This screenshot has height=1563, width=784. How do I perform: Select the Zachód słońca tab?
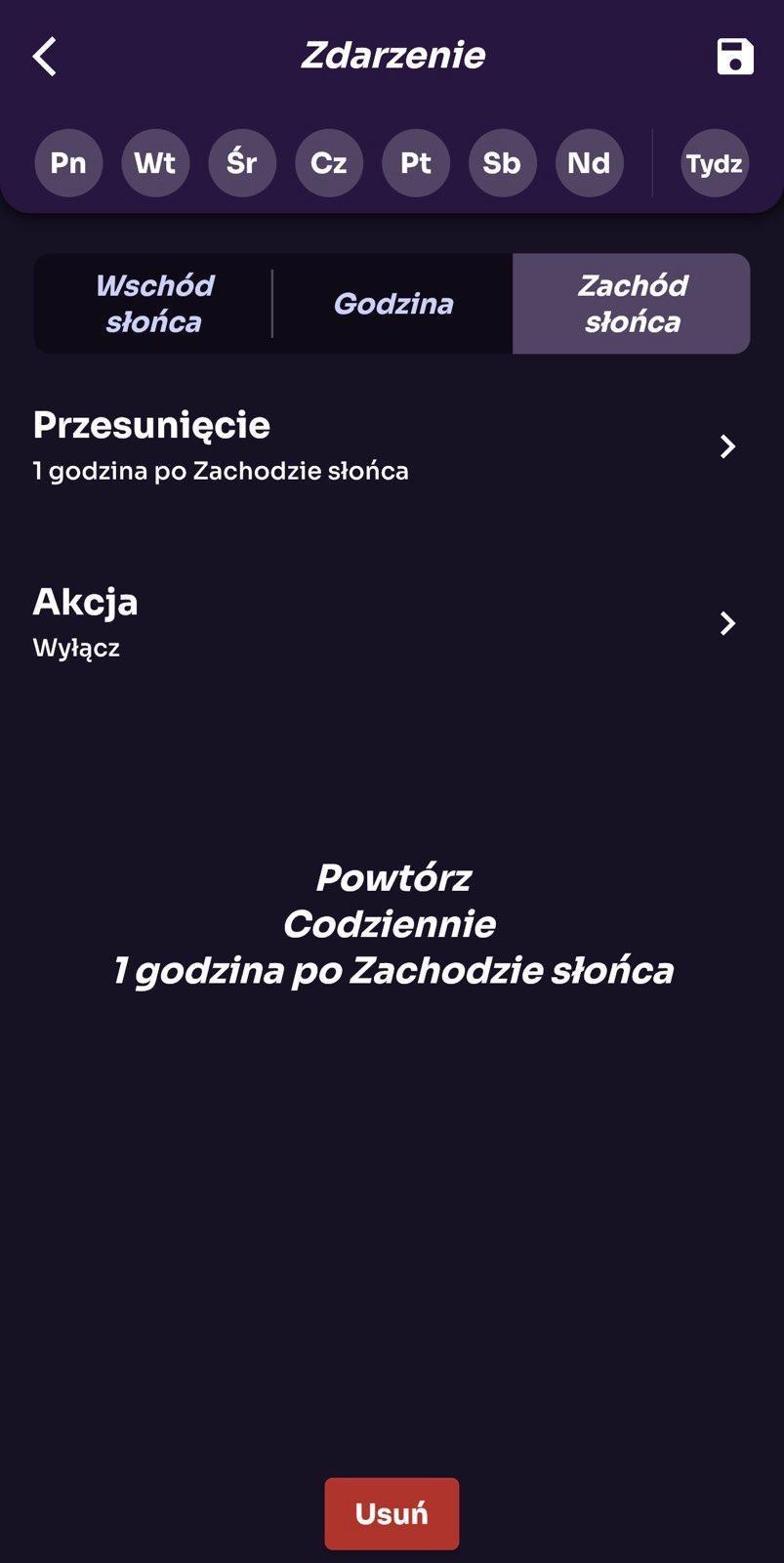pyautogui.click(x=632, y=304)
